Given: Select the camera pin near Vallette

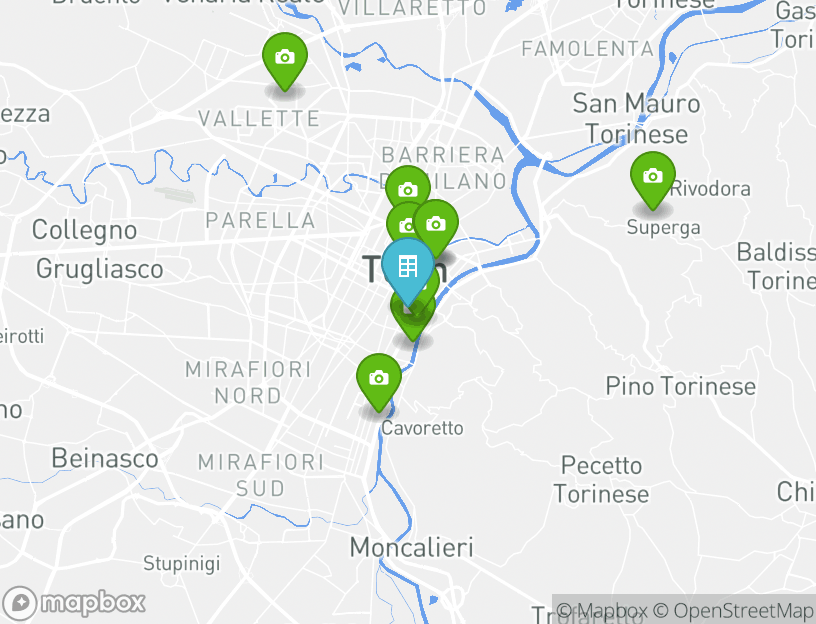Looking at the screenshot, I should click(284, 58).
